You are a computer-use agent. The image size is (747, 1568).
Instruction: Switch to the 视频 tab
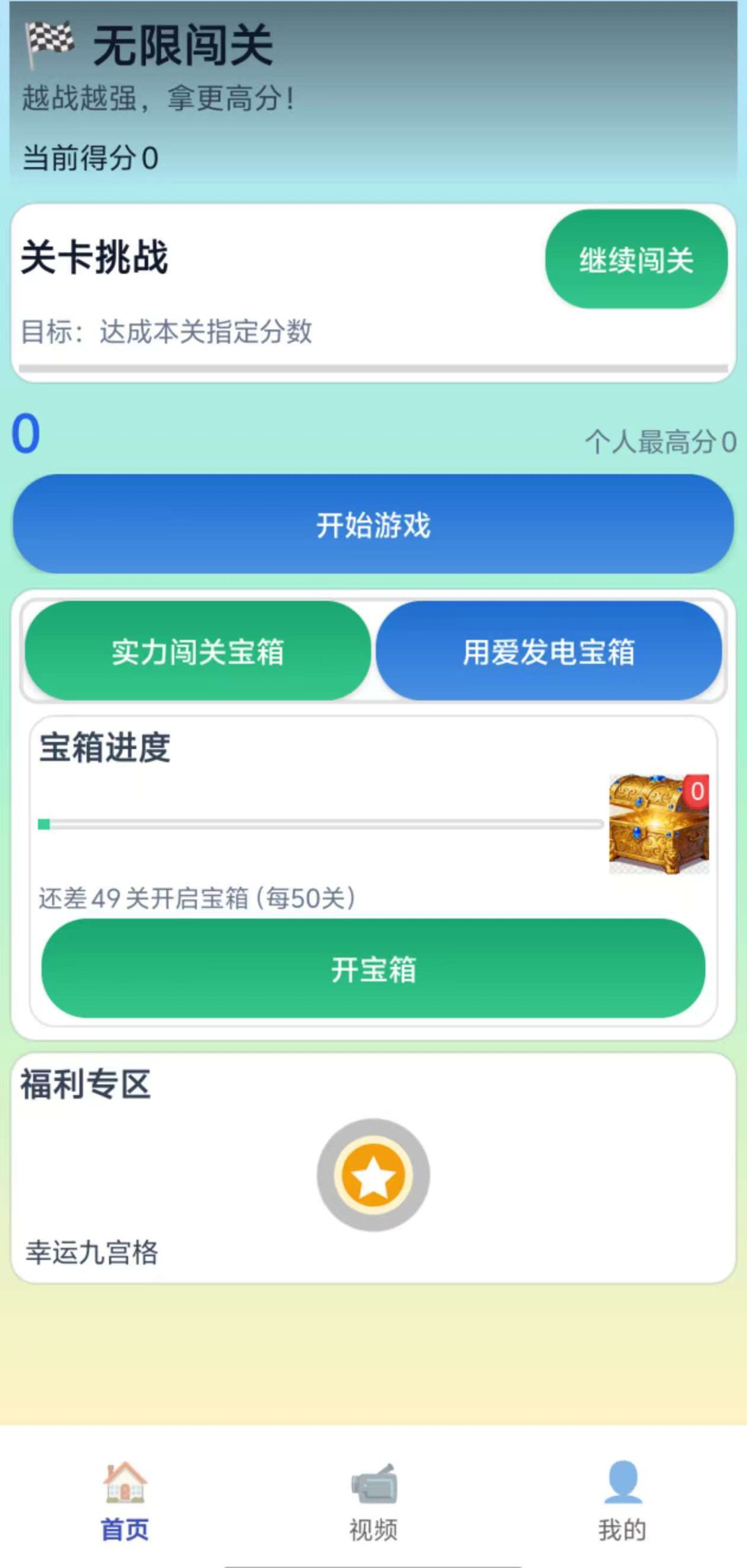pyautogui.click(x=373, y=1501)
